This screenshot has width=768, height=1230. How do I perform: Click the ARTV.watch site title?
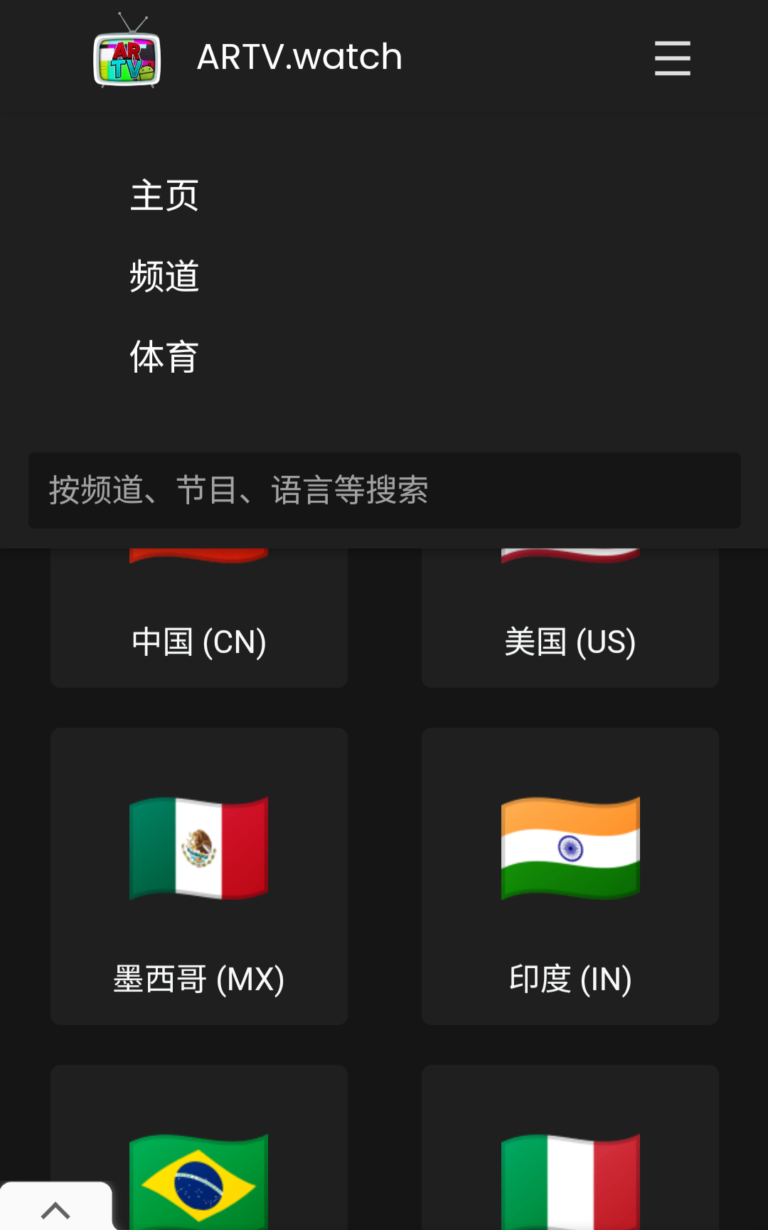(x=299, y=57)
